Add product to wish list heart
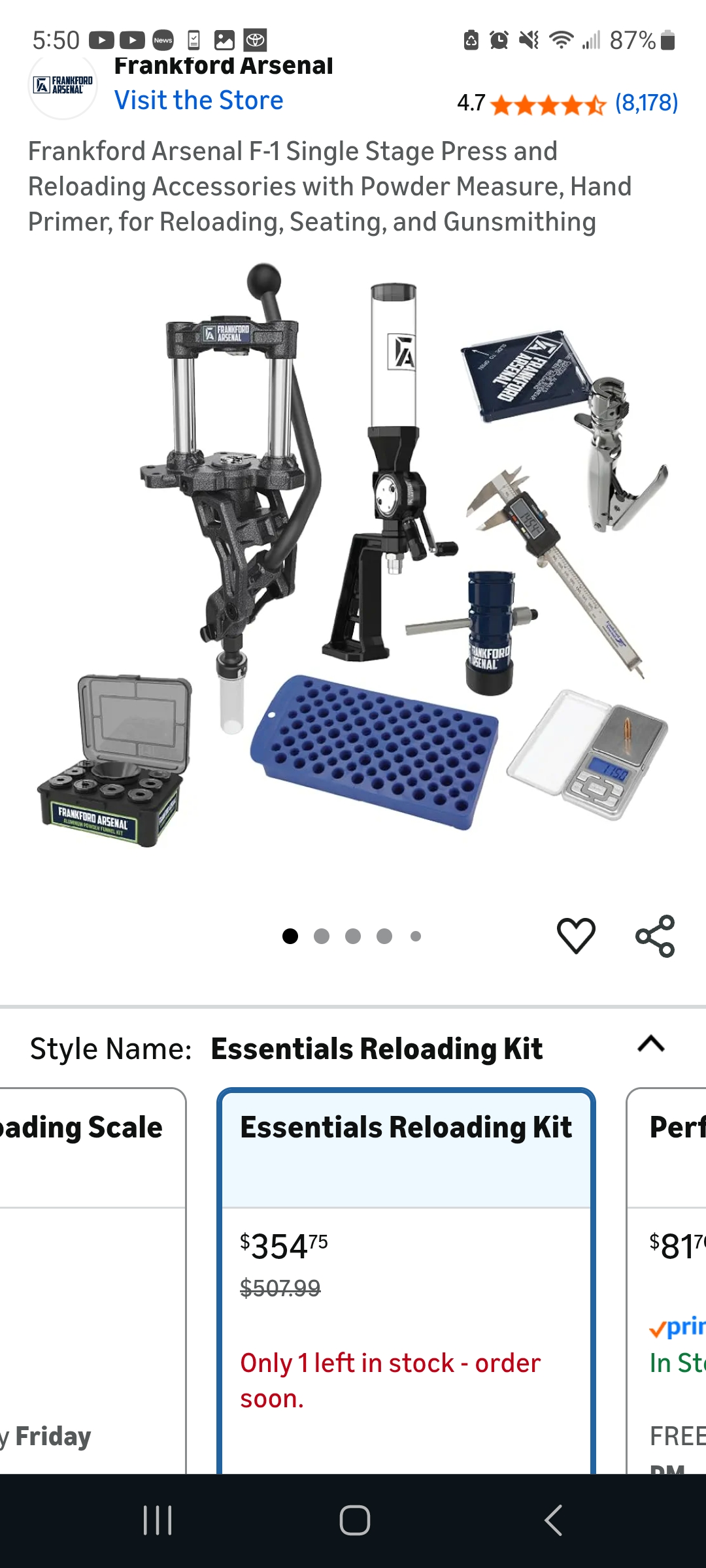 [576, 936]
